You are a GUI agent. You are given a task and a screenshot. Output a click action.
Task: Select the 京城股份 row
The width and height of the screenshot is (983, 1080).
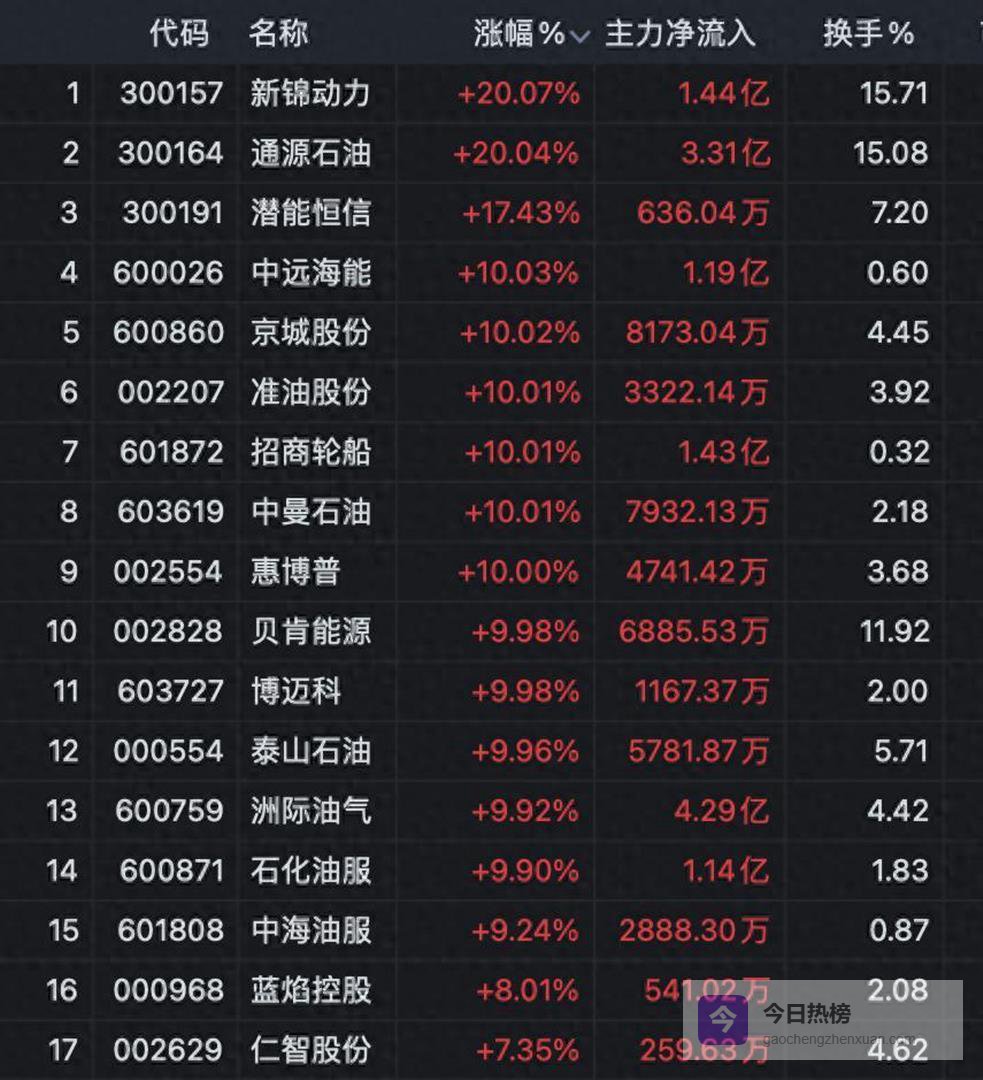310,332
